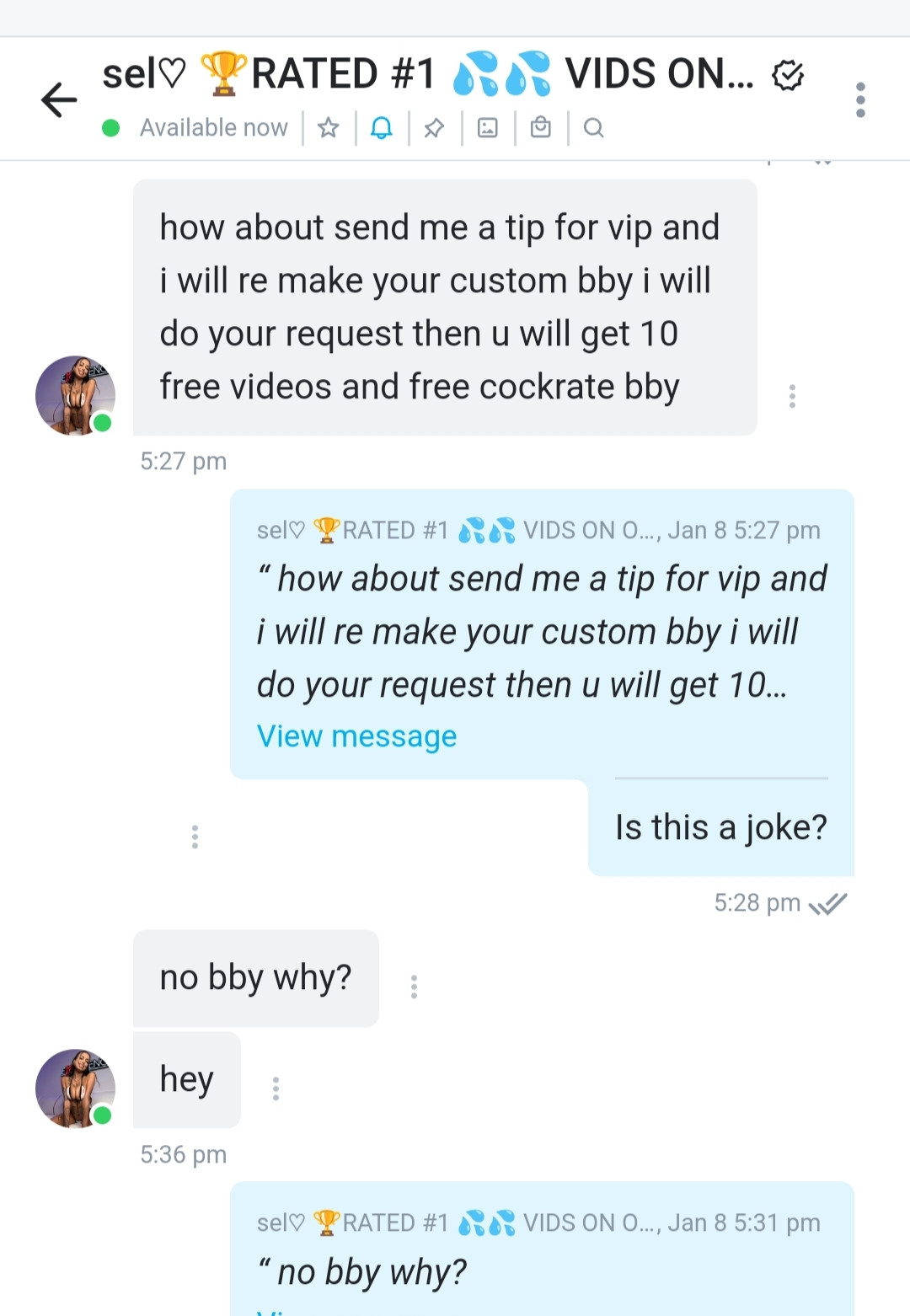Pin this conversation

(x=434, y=128)
